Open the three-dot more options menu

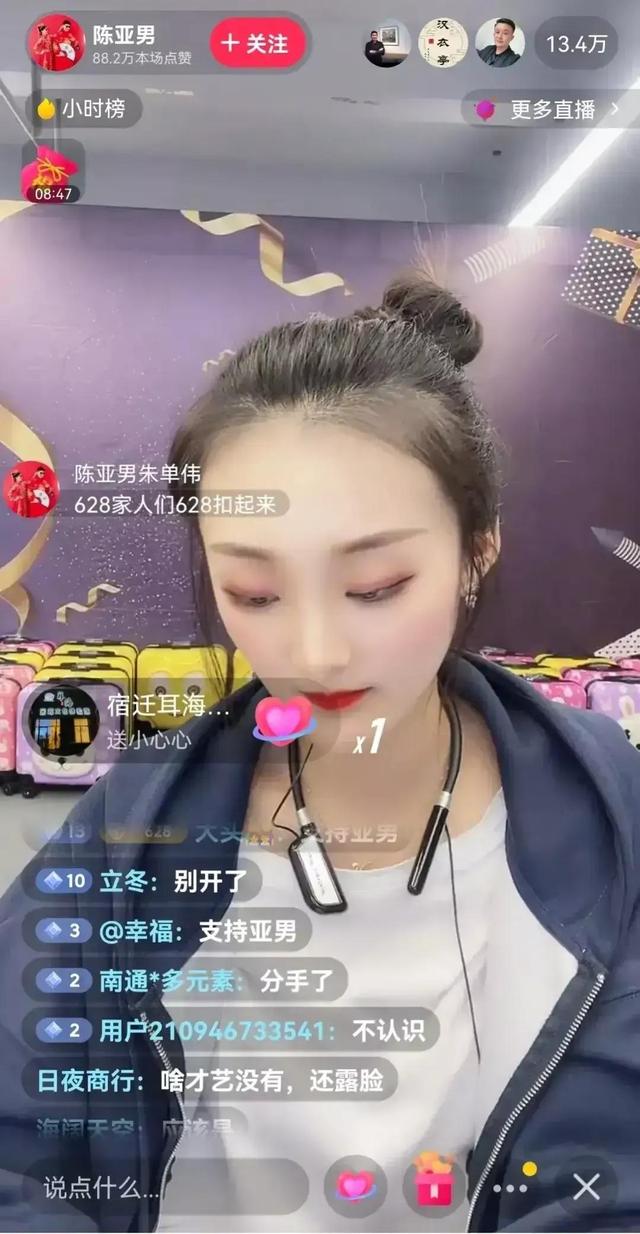point(511,1187)
